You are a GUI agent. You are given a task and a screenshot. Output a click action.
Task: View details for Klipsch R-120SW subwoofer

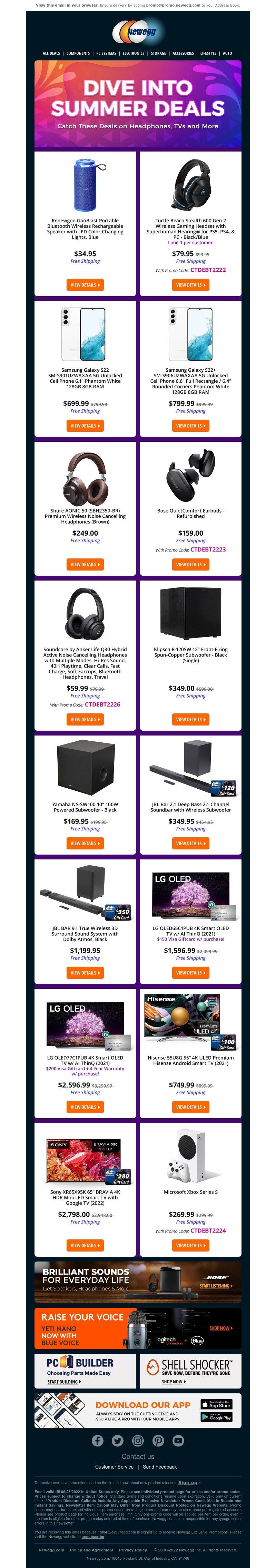coord(190,720)
